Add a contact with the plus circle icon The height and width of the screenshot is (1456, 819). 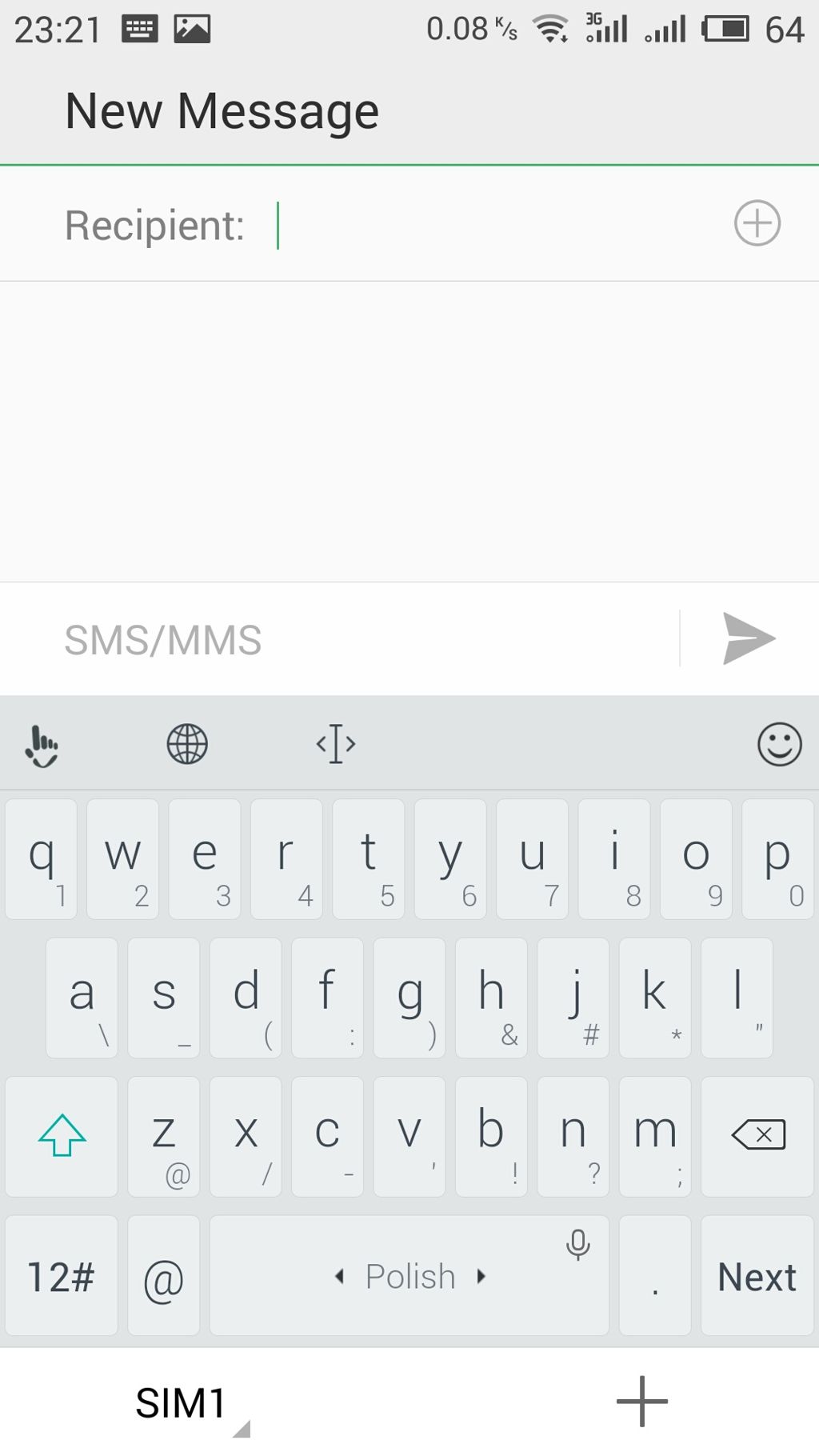757,223
